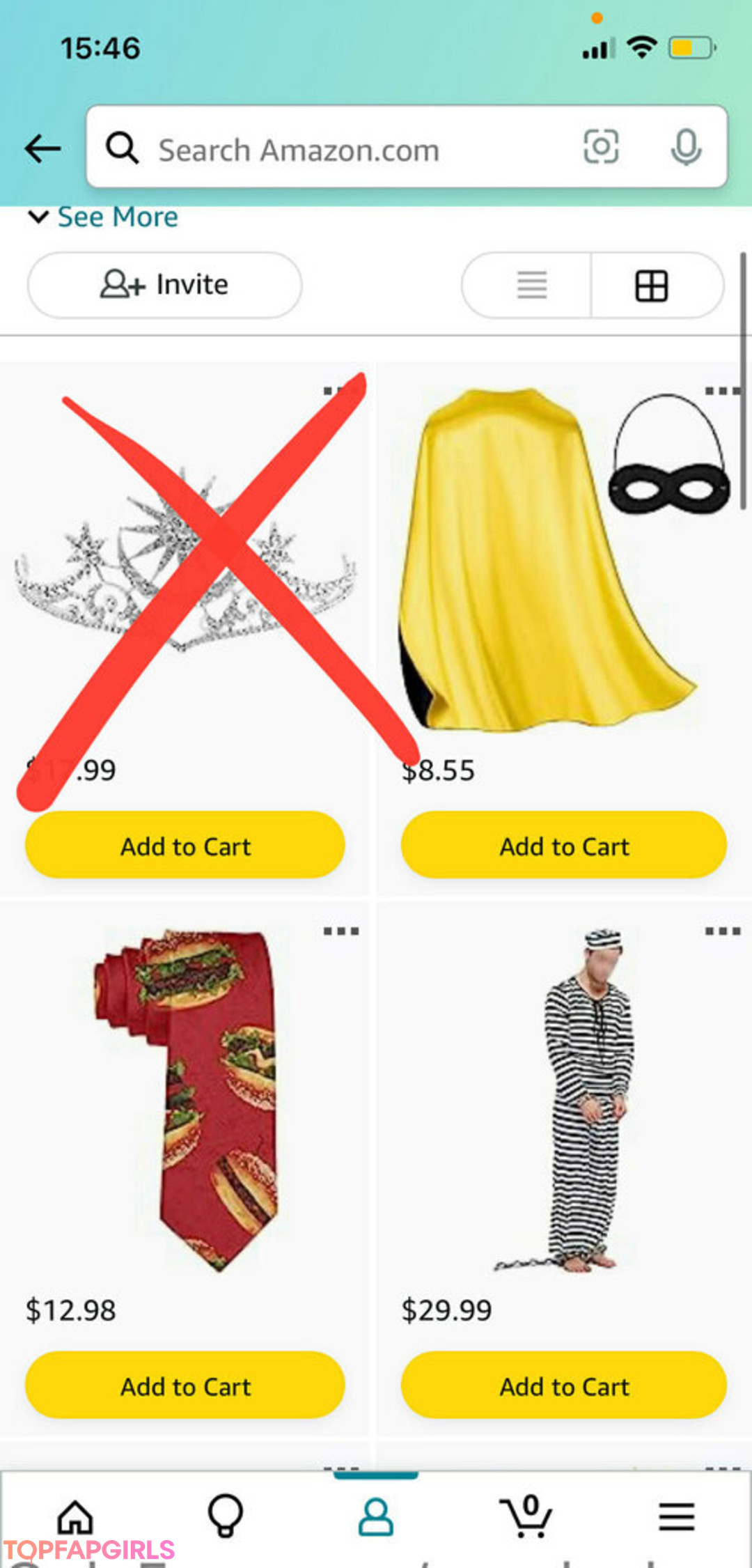Add the $8.55 yellow cape to cart
This screenshot has width=752, height=1568.
(x=564, y=845)
